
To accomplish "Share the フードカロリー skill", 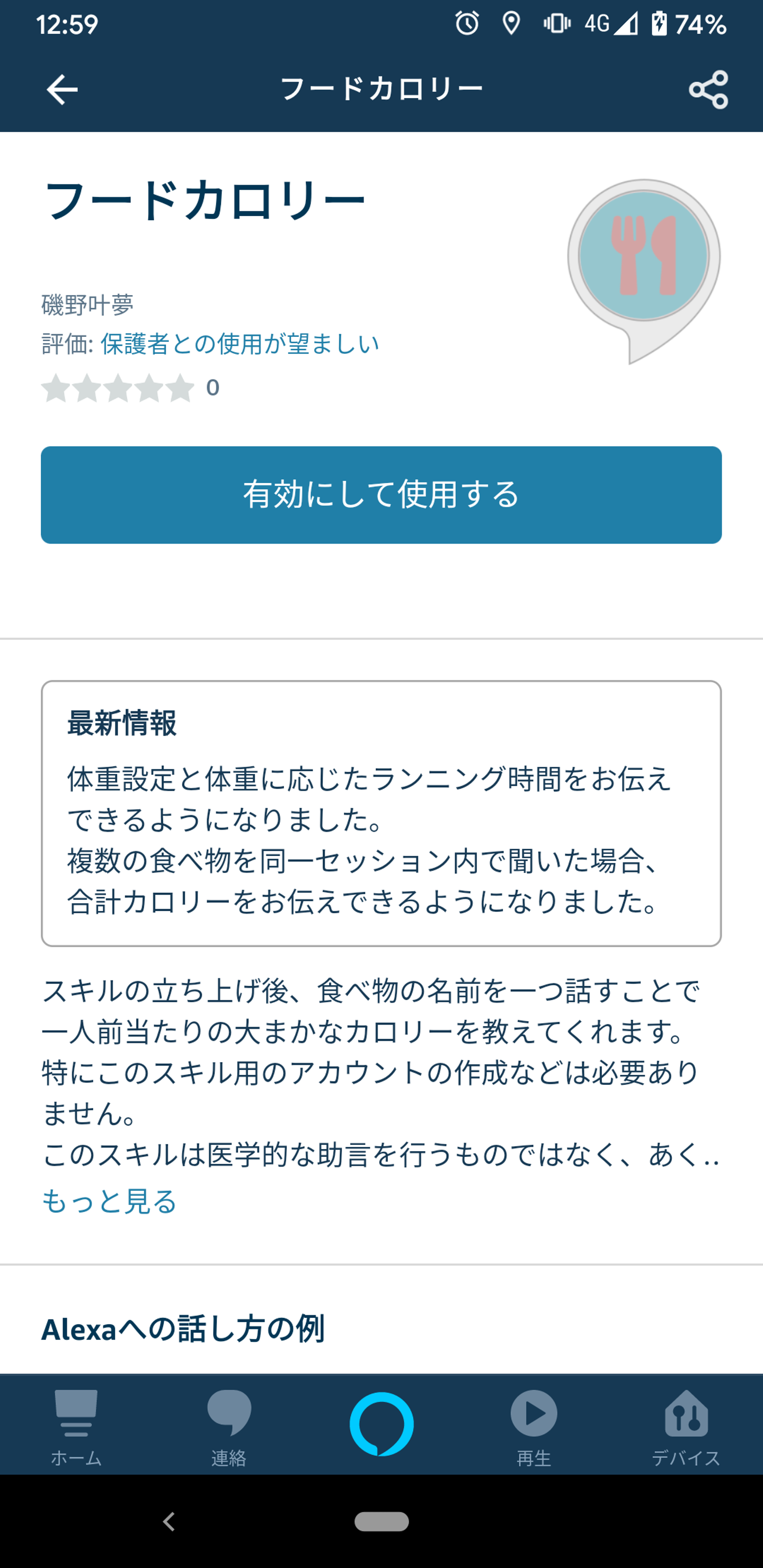I will pyautogui.click(x=708, y=90).
